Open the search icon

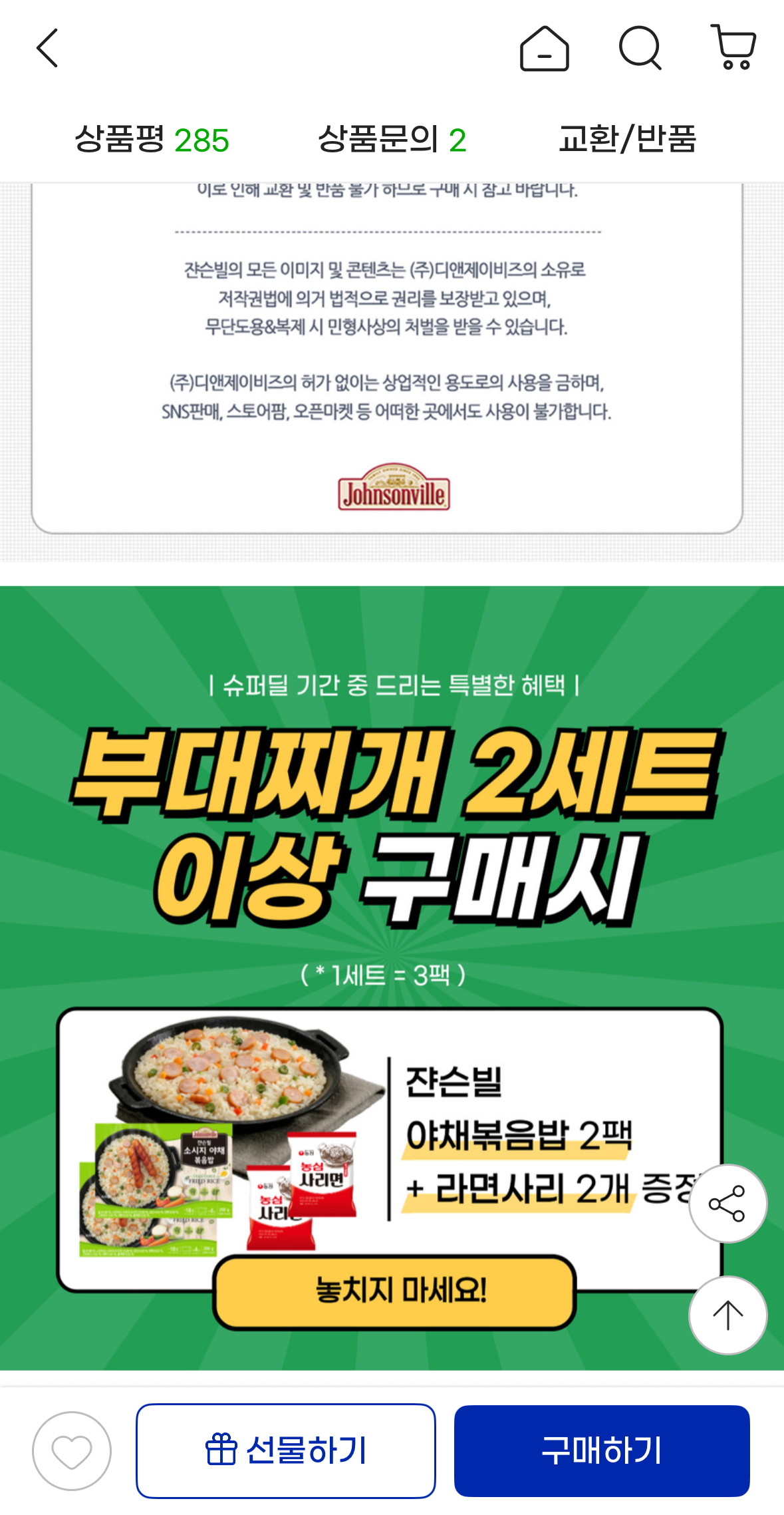(x=640, y=48)
